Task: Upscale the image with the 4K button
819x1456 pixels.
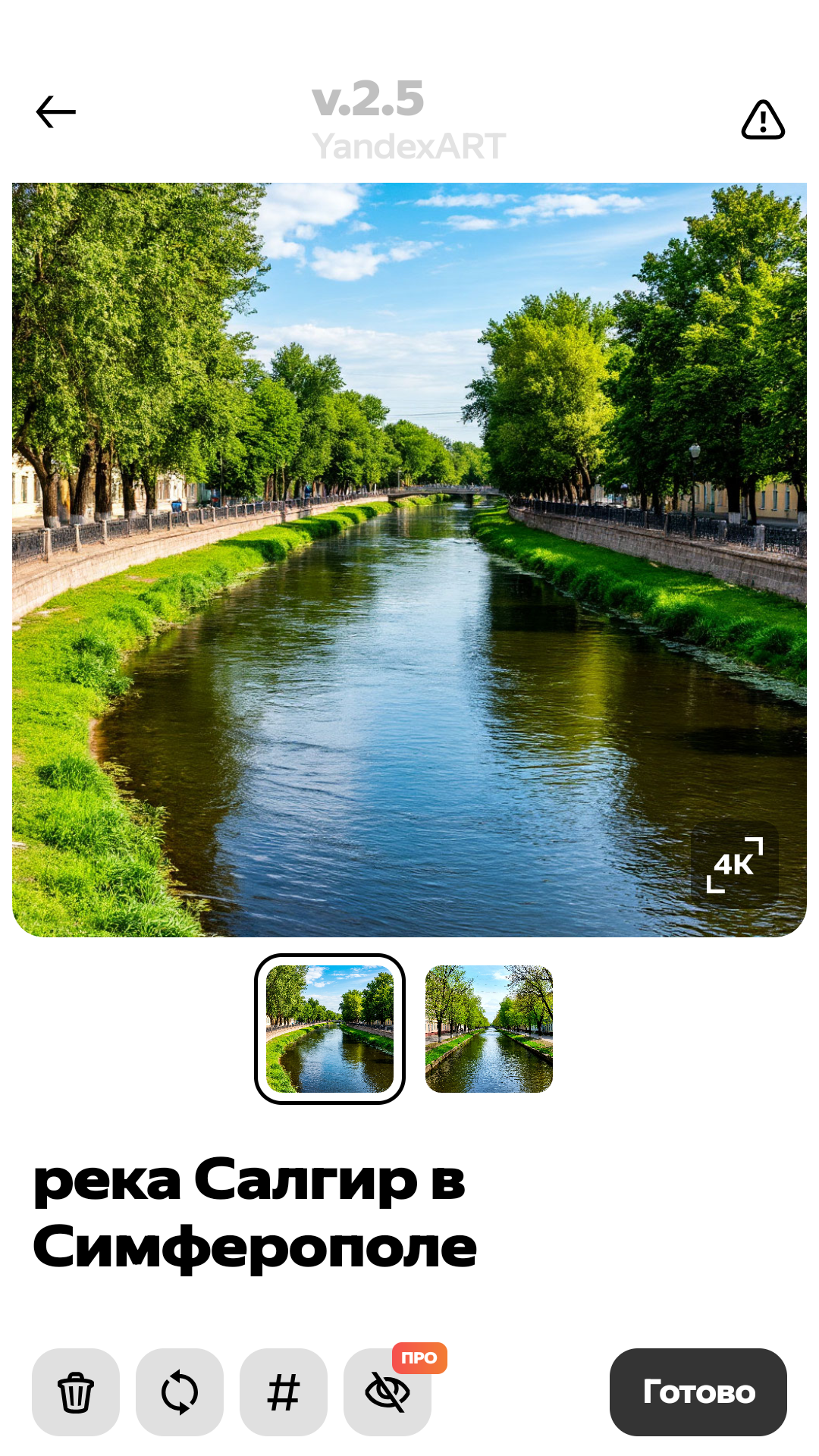Action: (735, 864)
